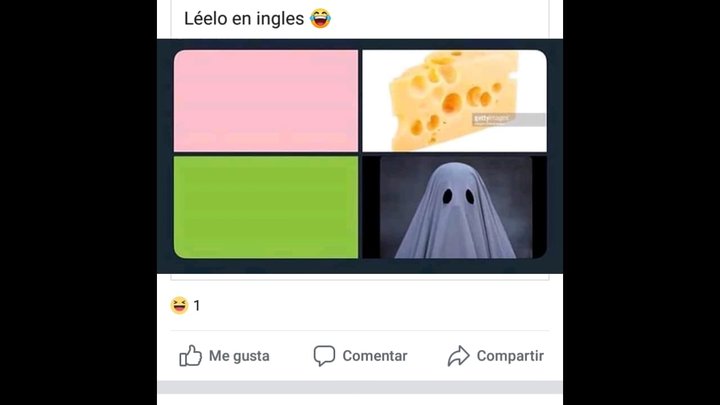View the post's laughing reaction count
The image size is (720, 405).
185,305
